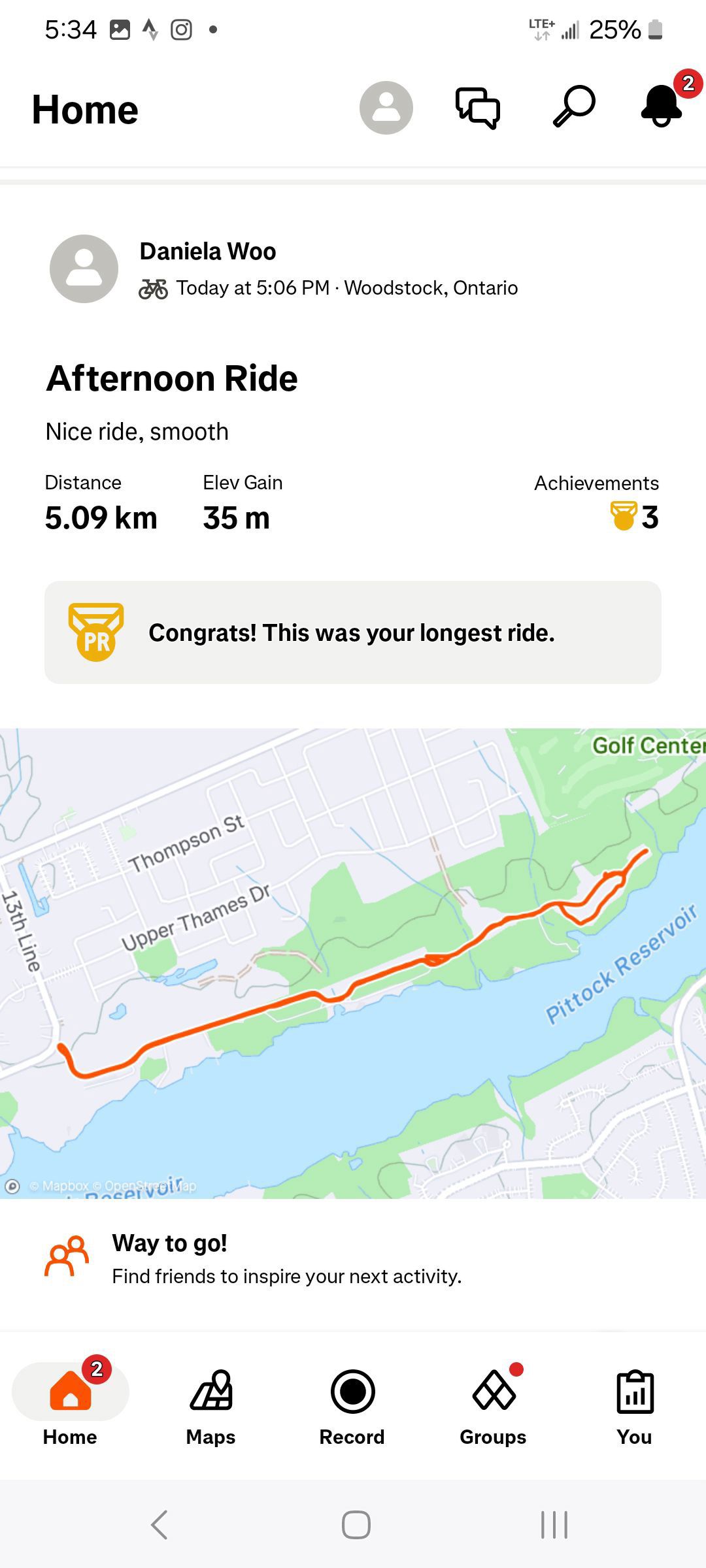Tap the system back button
This screenshot has height=1568, width=706.
(x=160, y=1525)
